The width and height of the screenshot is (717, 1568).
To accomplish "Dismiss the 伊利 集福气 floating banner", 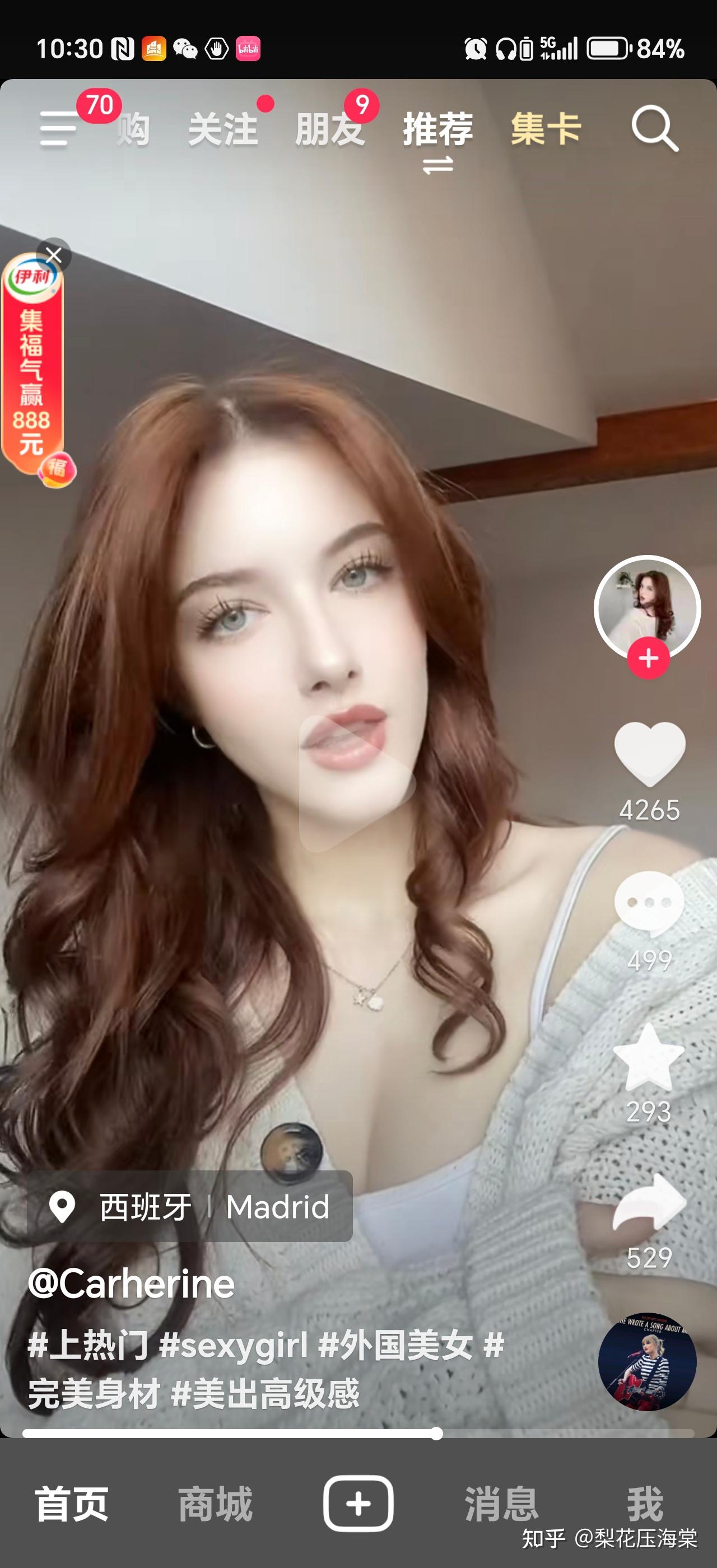I will pyautogui.click(x=54, y=255).
